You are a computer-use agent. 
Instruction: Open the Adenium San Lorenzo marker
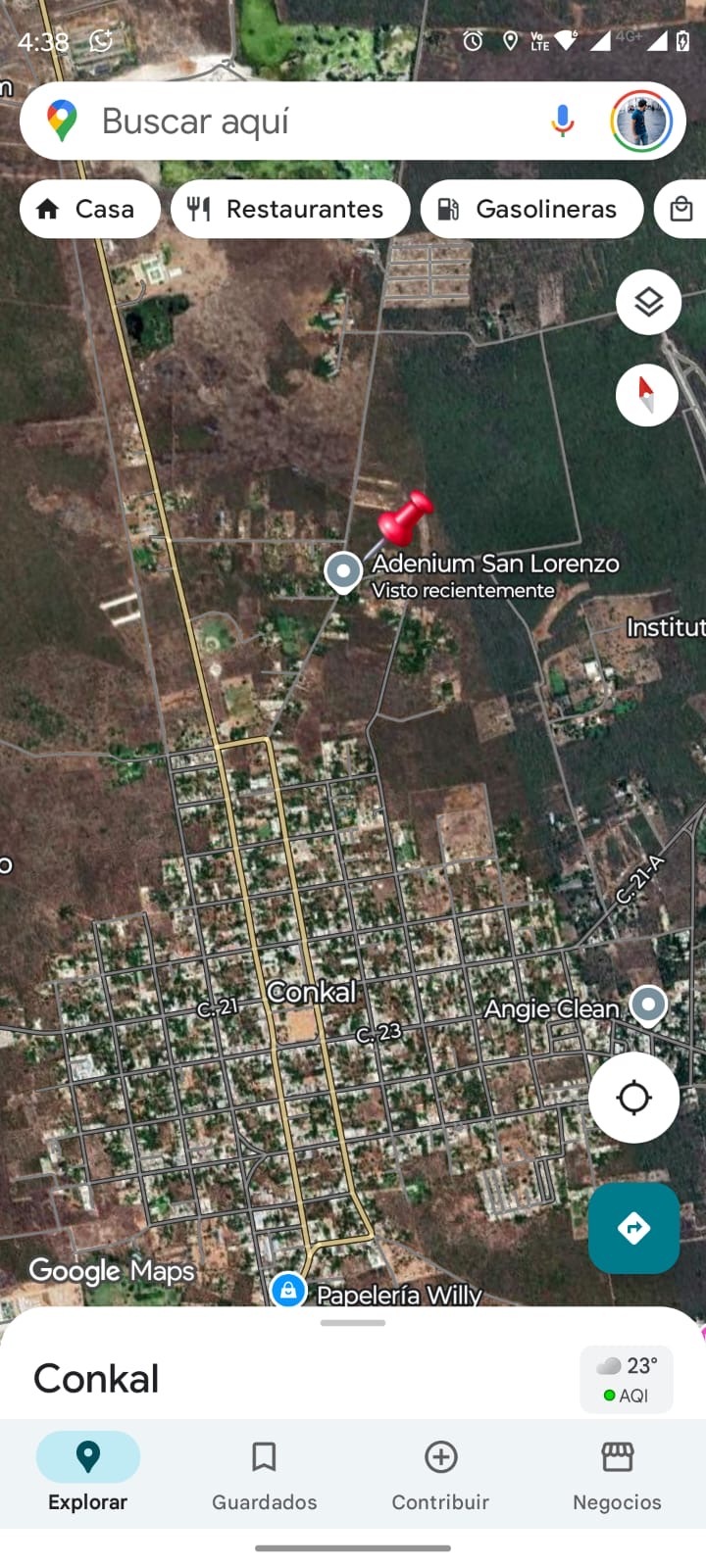pyautogui.click(x=343, y=570)
